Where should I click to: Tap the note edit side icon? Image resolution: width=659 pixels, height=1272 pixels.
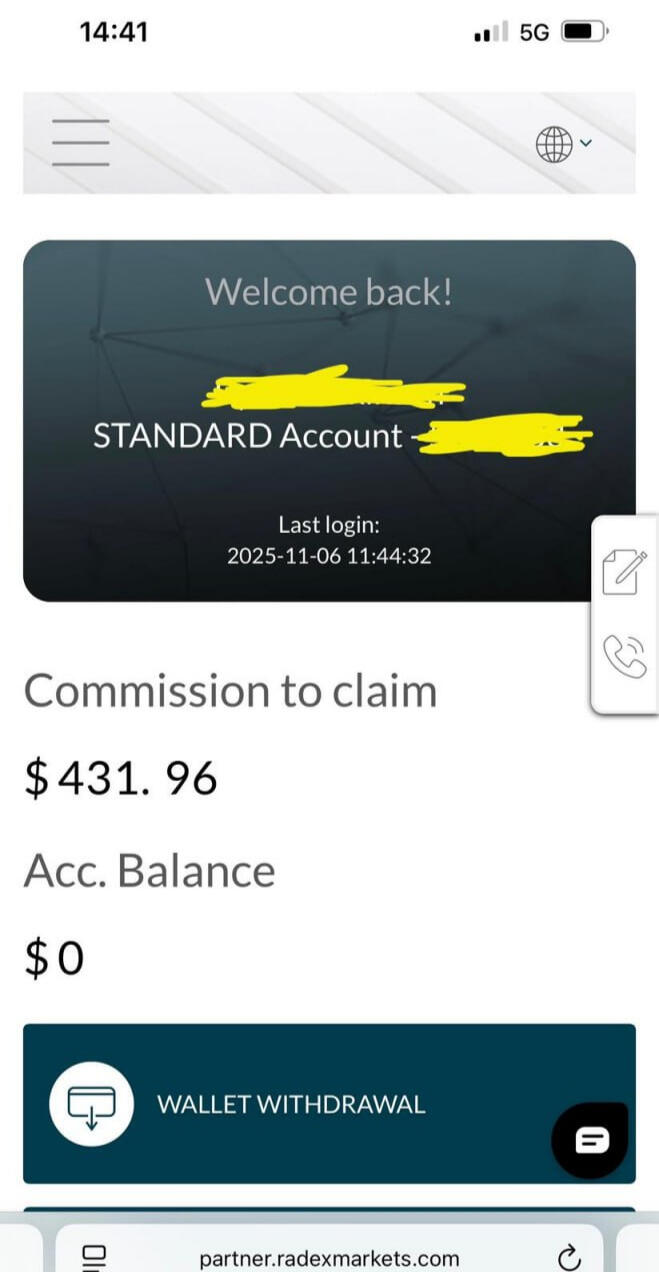click(x=625, y=572)
